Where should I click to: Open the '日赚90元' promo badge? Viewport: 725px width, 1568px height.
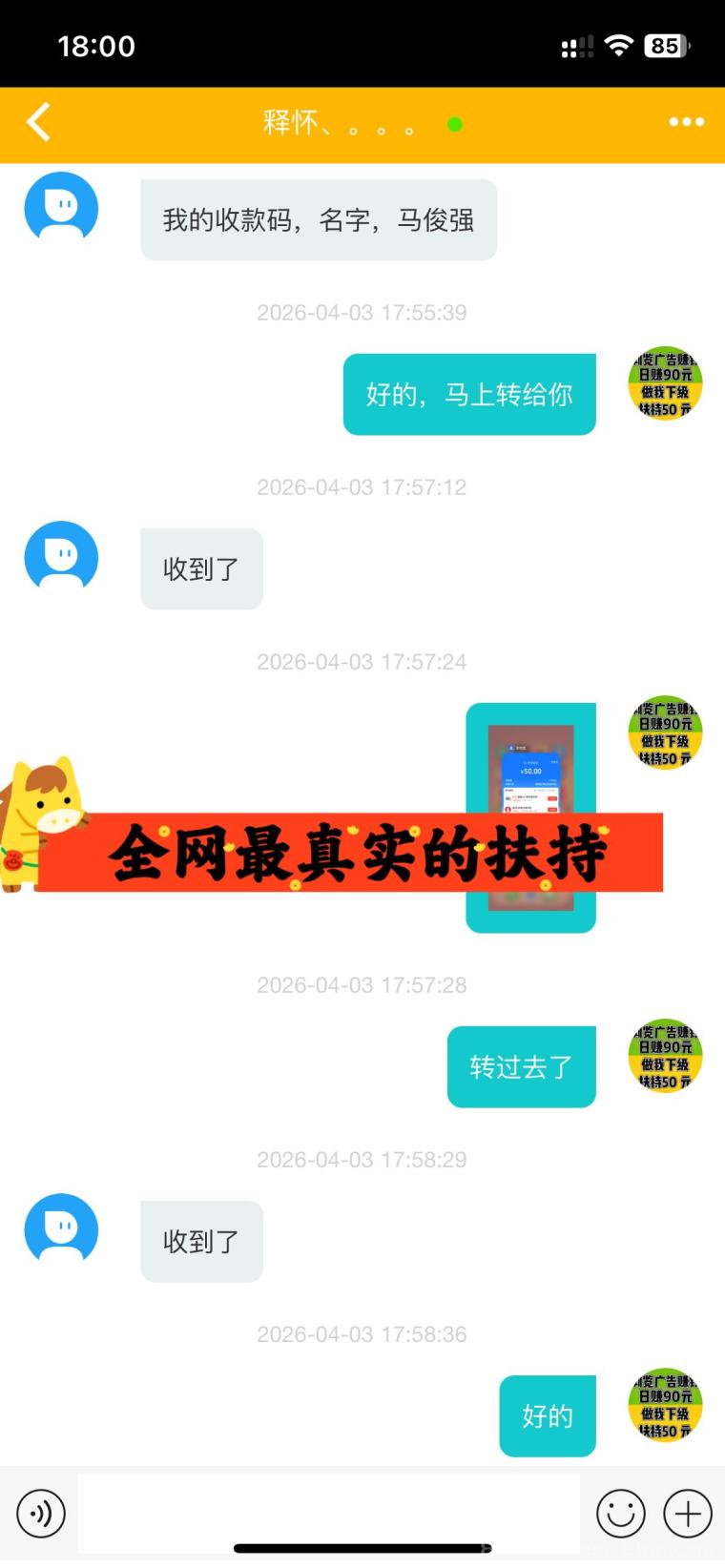(664, 384)
